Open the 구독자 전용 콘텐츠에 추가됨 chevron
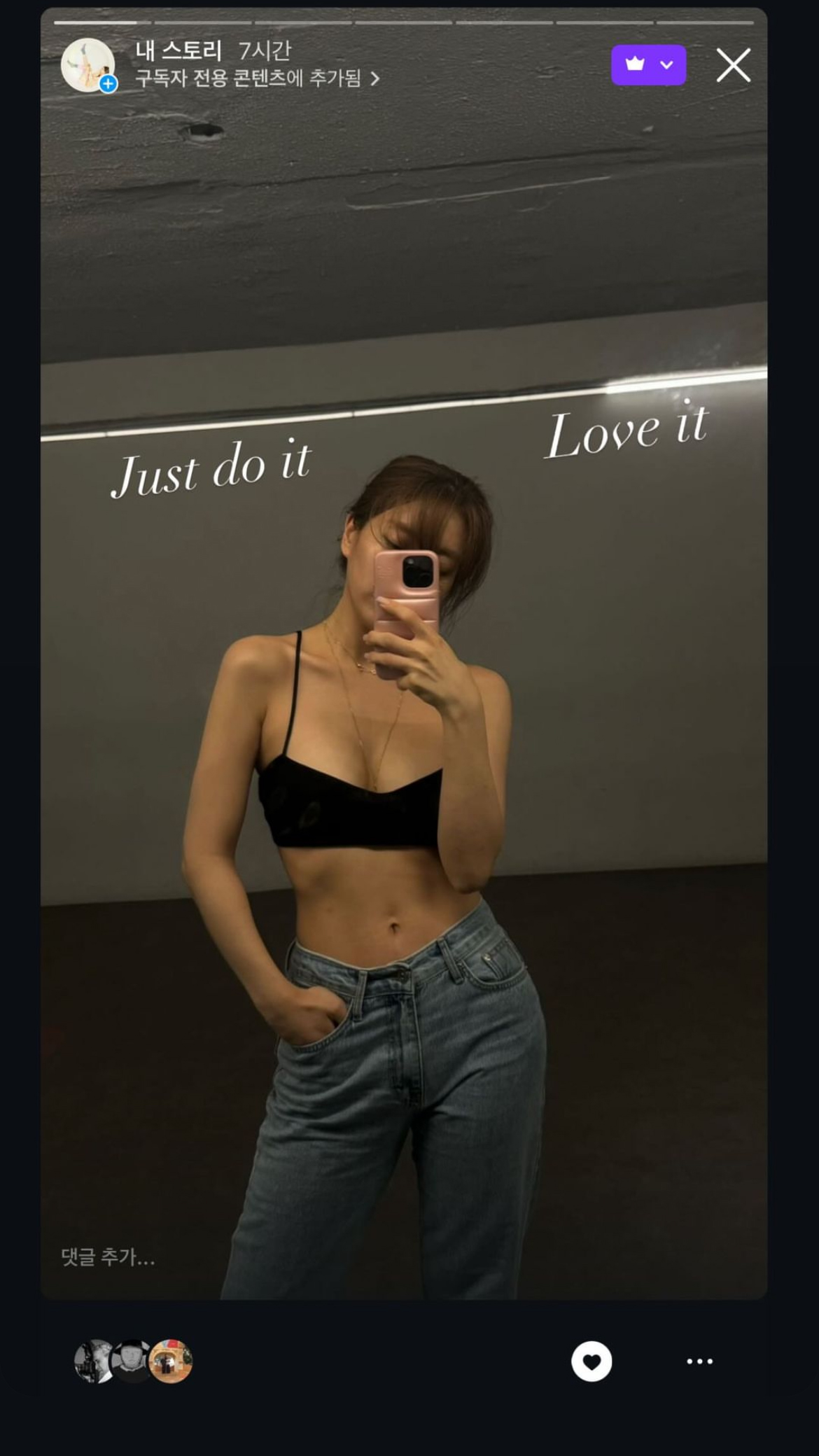819x1456 pixels. pyautogui.click(x=374, y=79)
